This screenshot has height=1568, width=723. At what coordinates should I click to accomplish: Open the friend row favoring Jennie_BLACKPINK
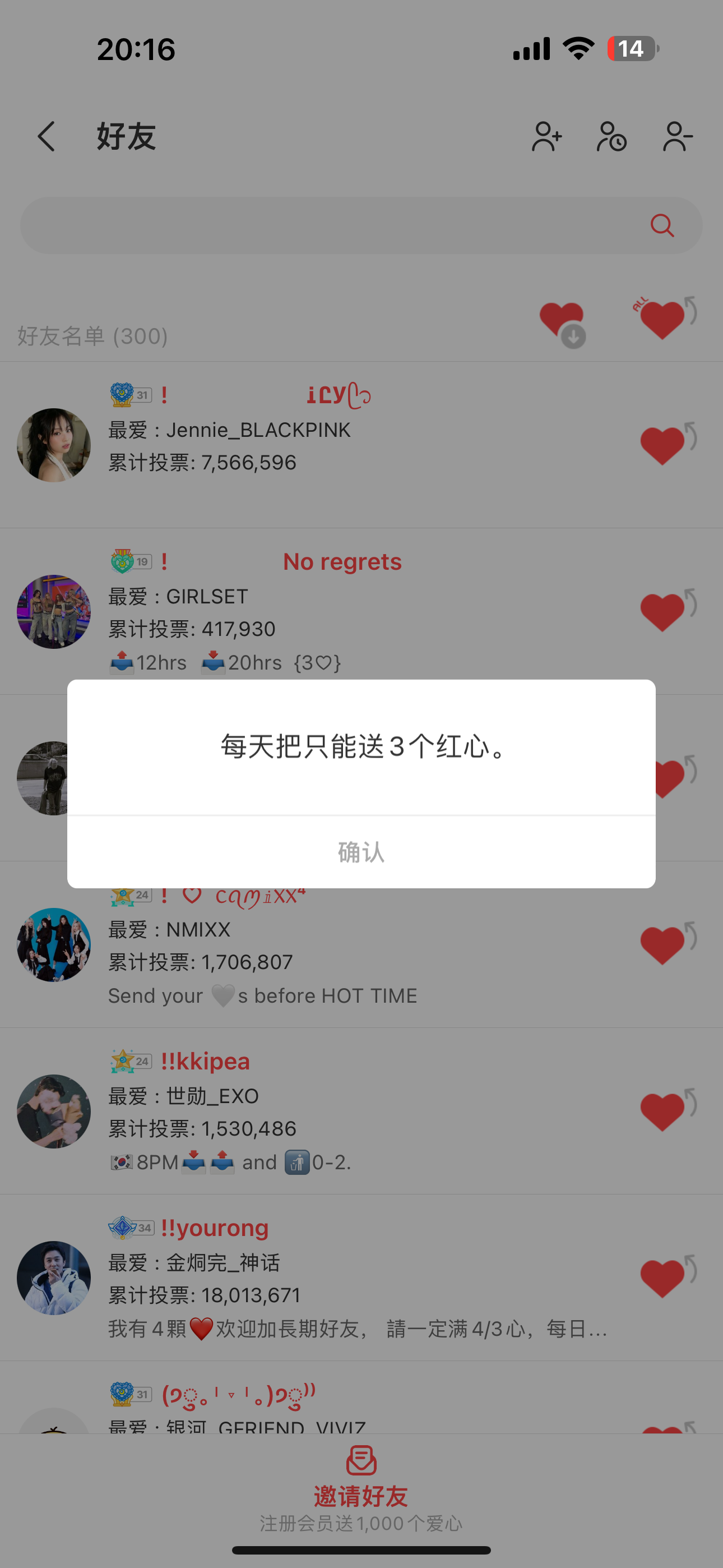(x=304, y=445)
